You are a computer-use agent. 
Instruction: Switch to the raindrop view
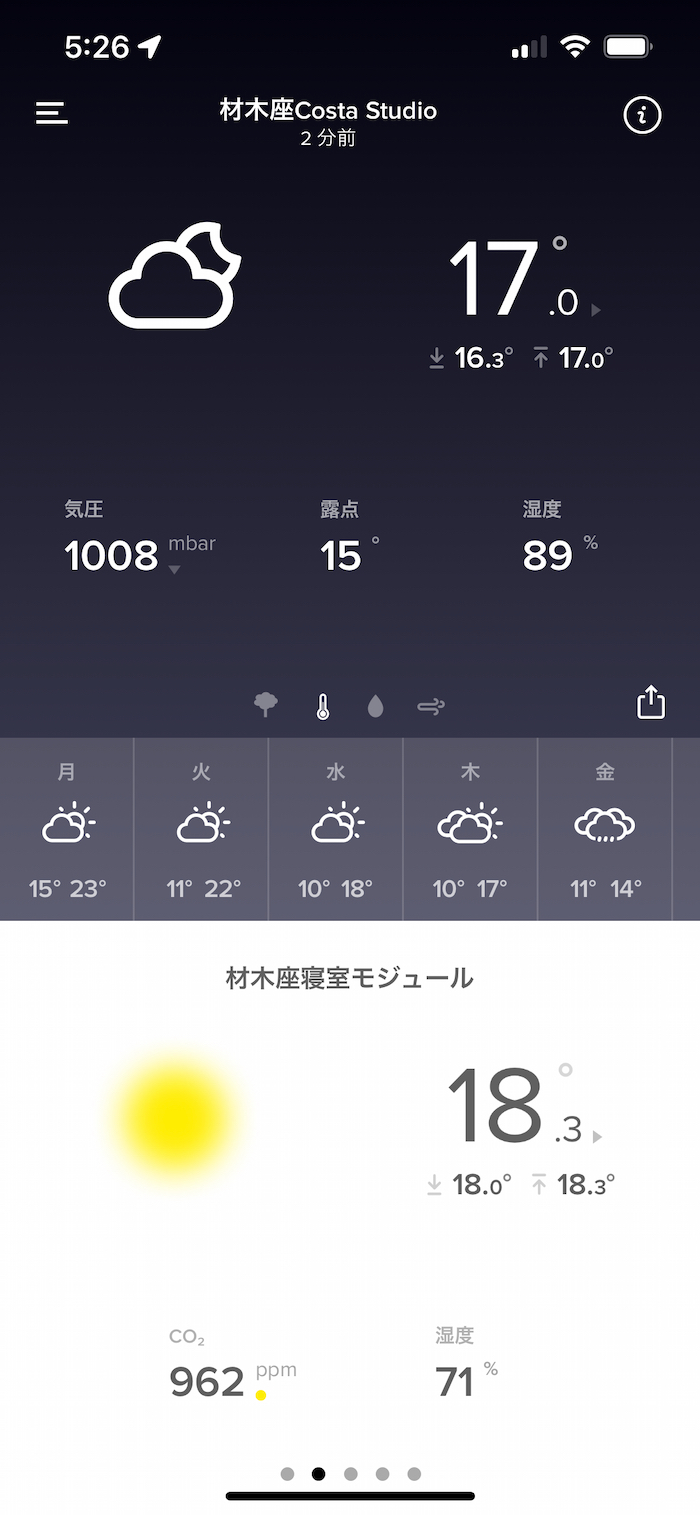pos(375,707)
